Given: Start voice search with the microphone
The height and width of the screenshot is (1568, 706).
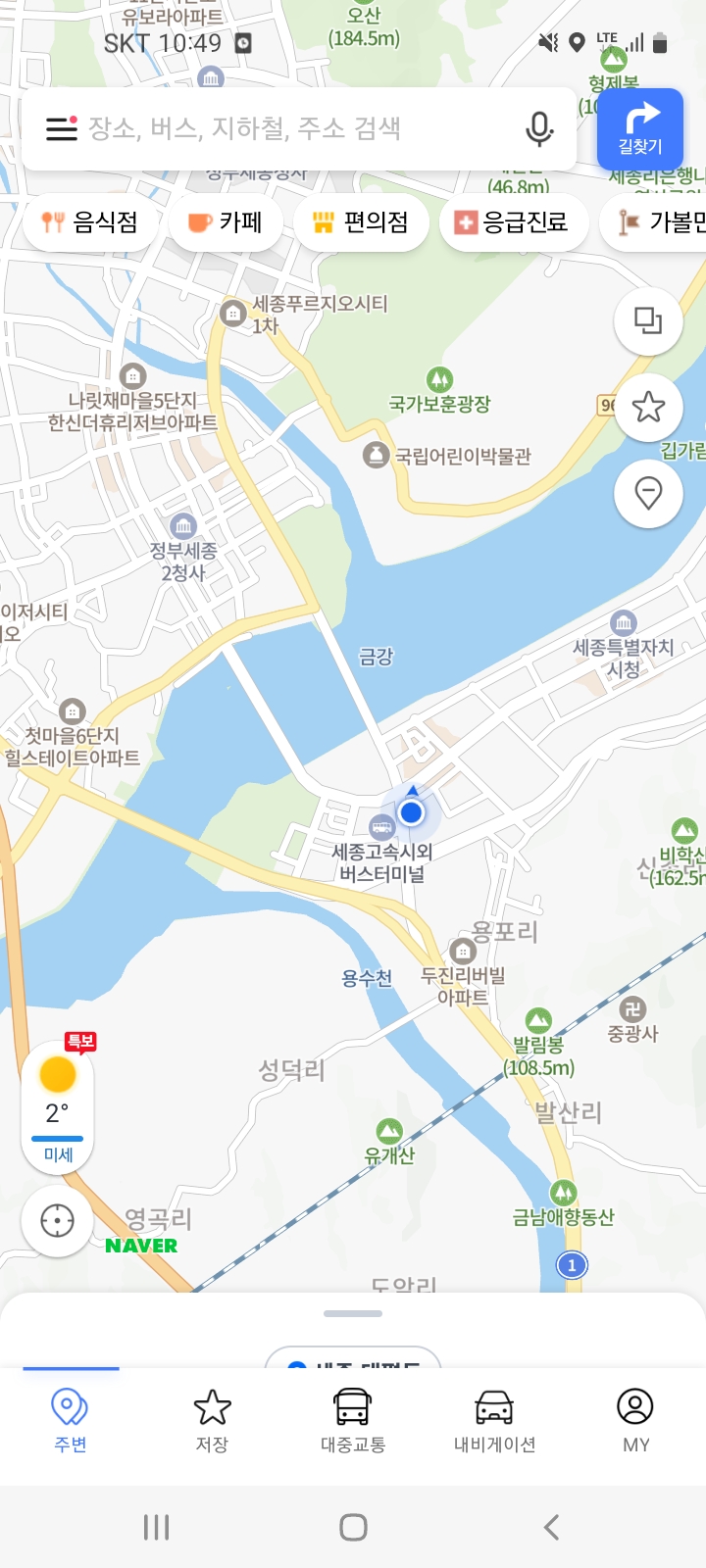Looking at the screenshot, I should pos(538,128).
